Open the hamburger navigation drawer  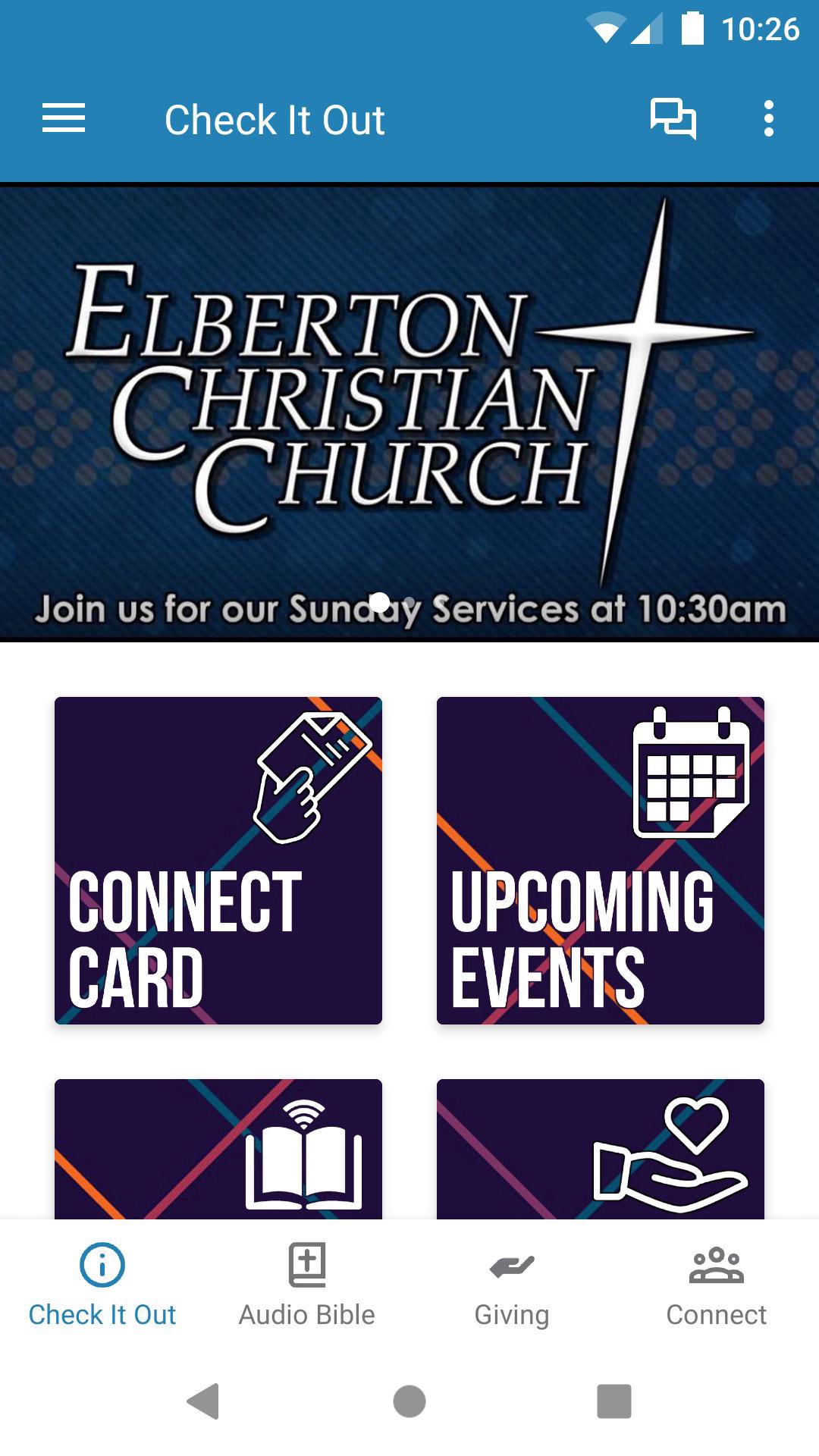coord(64,119)
